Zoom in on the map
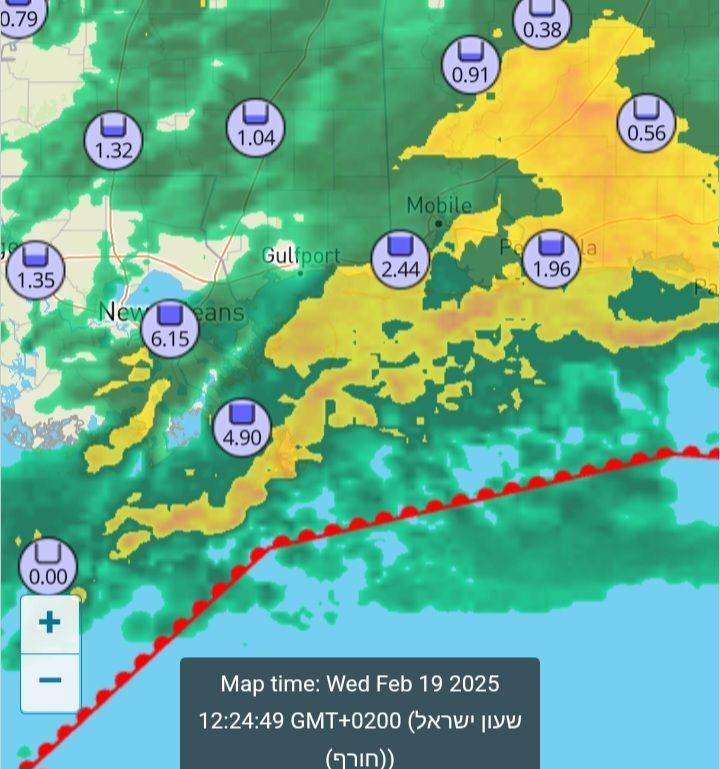This screenshot has height=769, width=720. pos(49,623)
